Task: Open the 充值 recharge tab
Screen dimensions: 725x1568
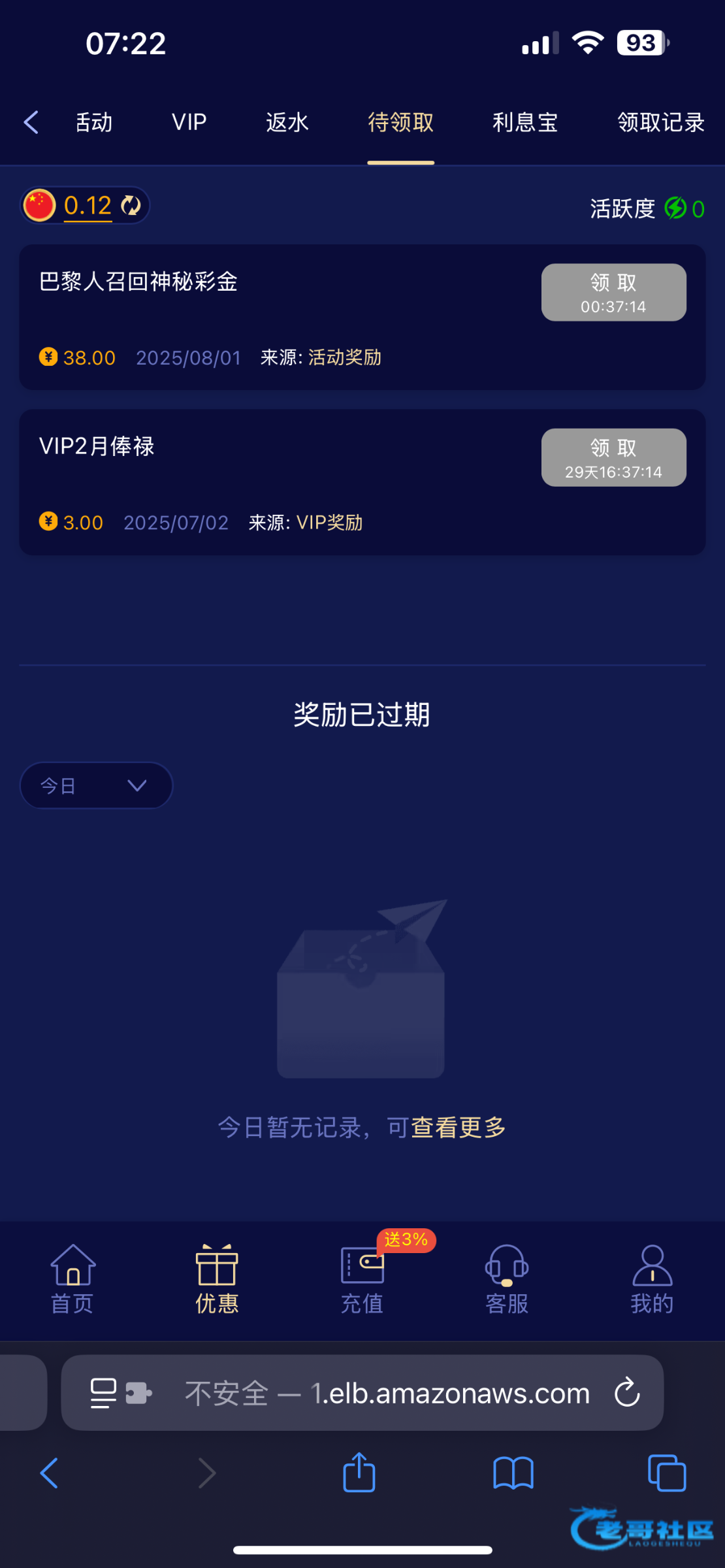Action: 362,1279
